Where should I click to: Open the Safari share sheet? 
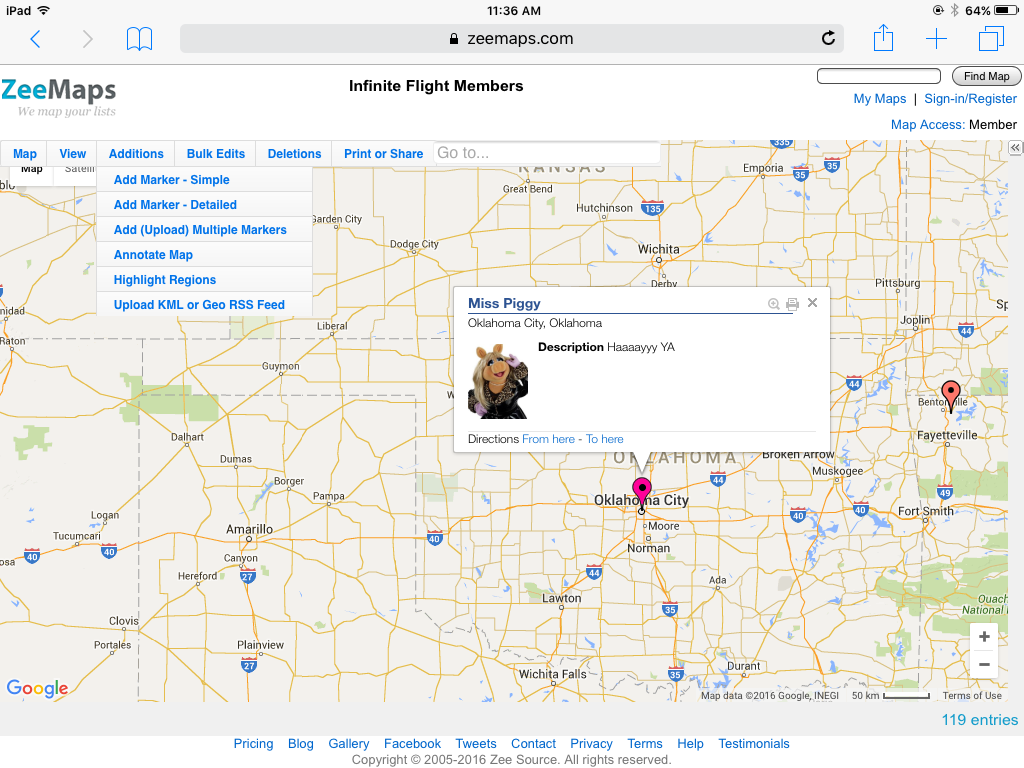tap(883, 39)
